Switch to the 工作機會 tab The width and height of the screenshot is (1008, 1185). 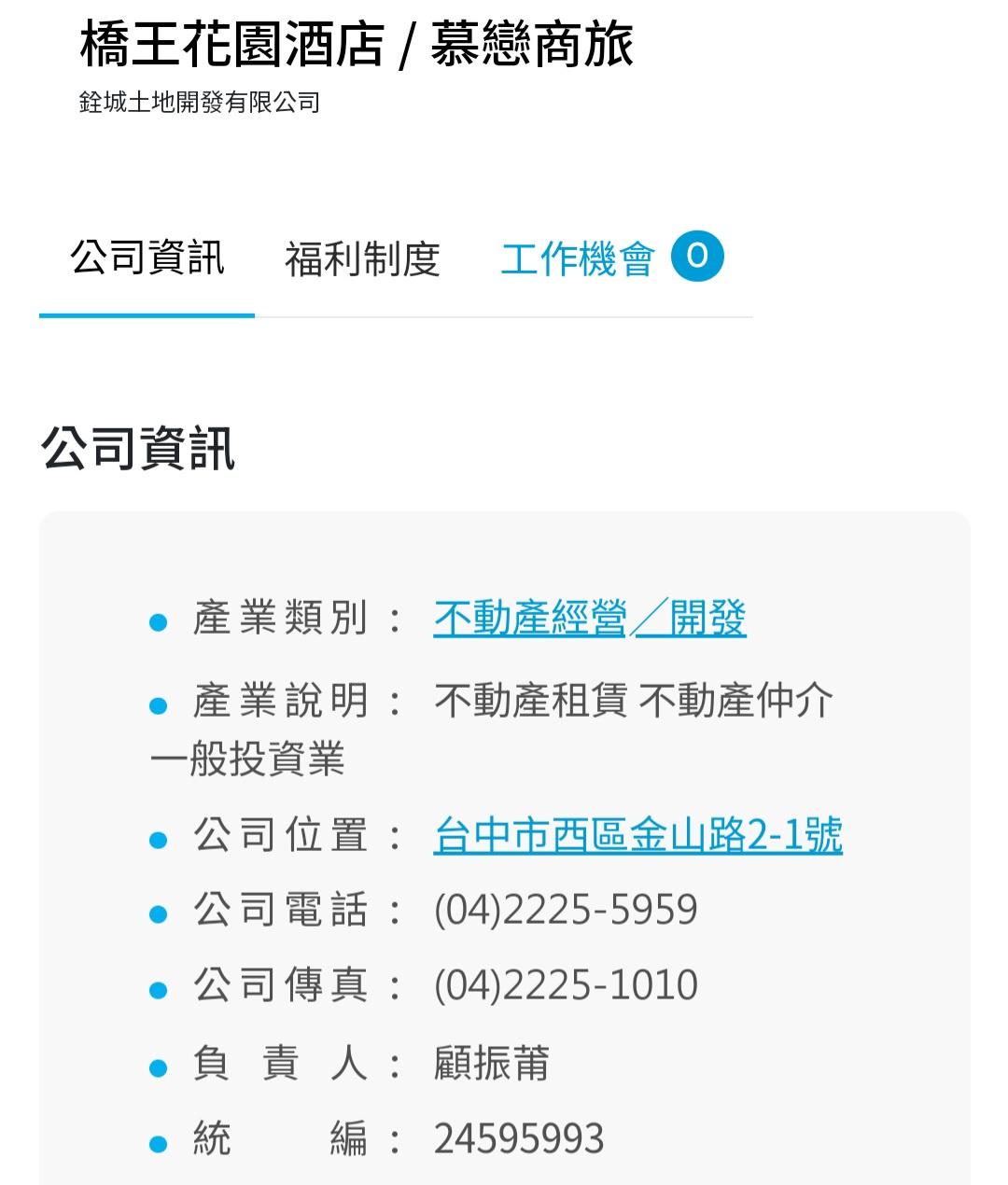579,258
